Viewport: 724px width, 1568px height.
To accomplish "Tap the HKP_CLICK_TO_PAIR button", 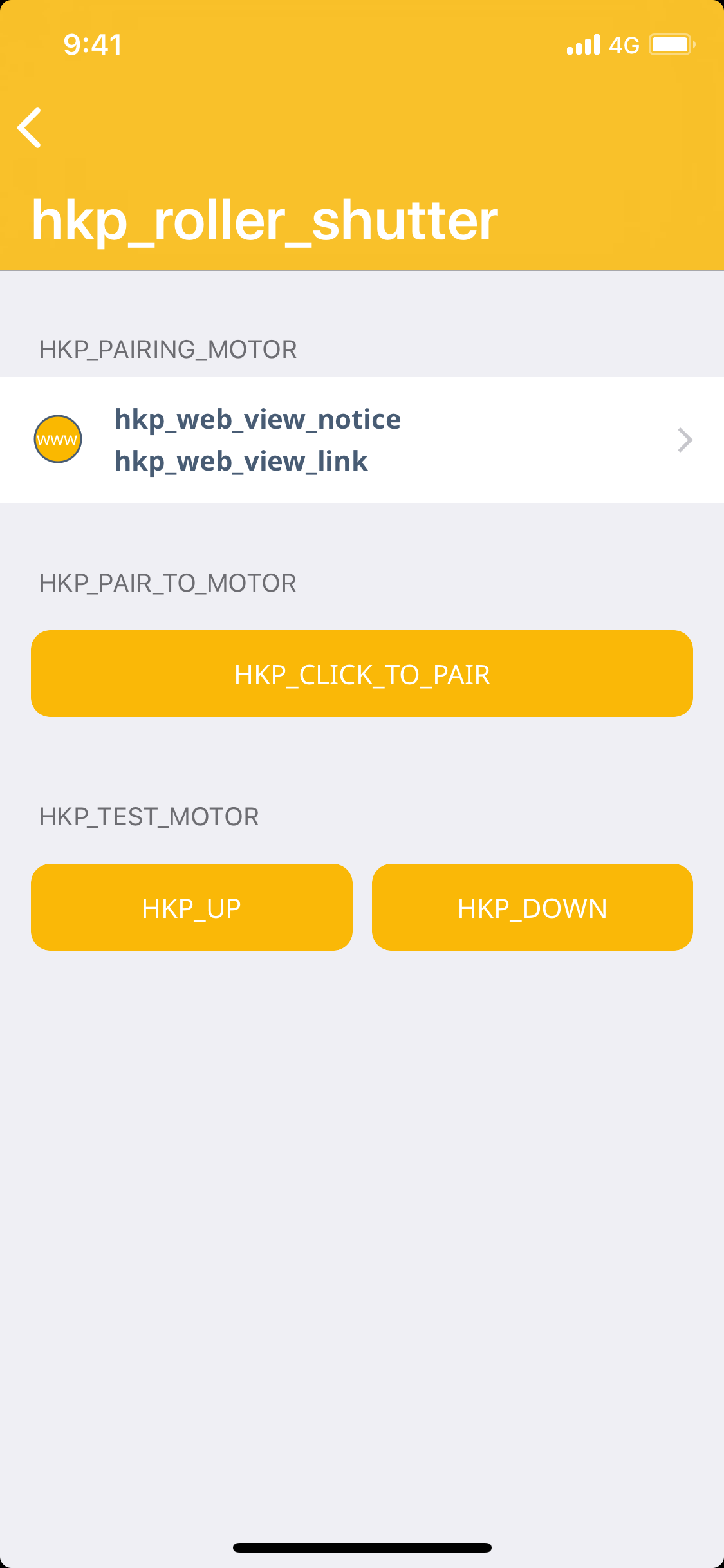I will 362,674.
